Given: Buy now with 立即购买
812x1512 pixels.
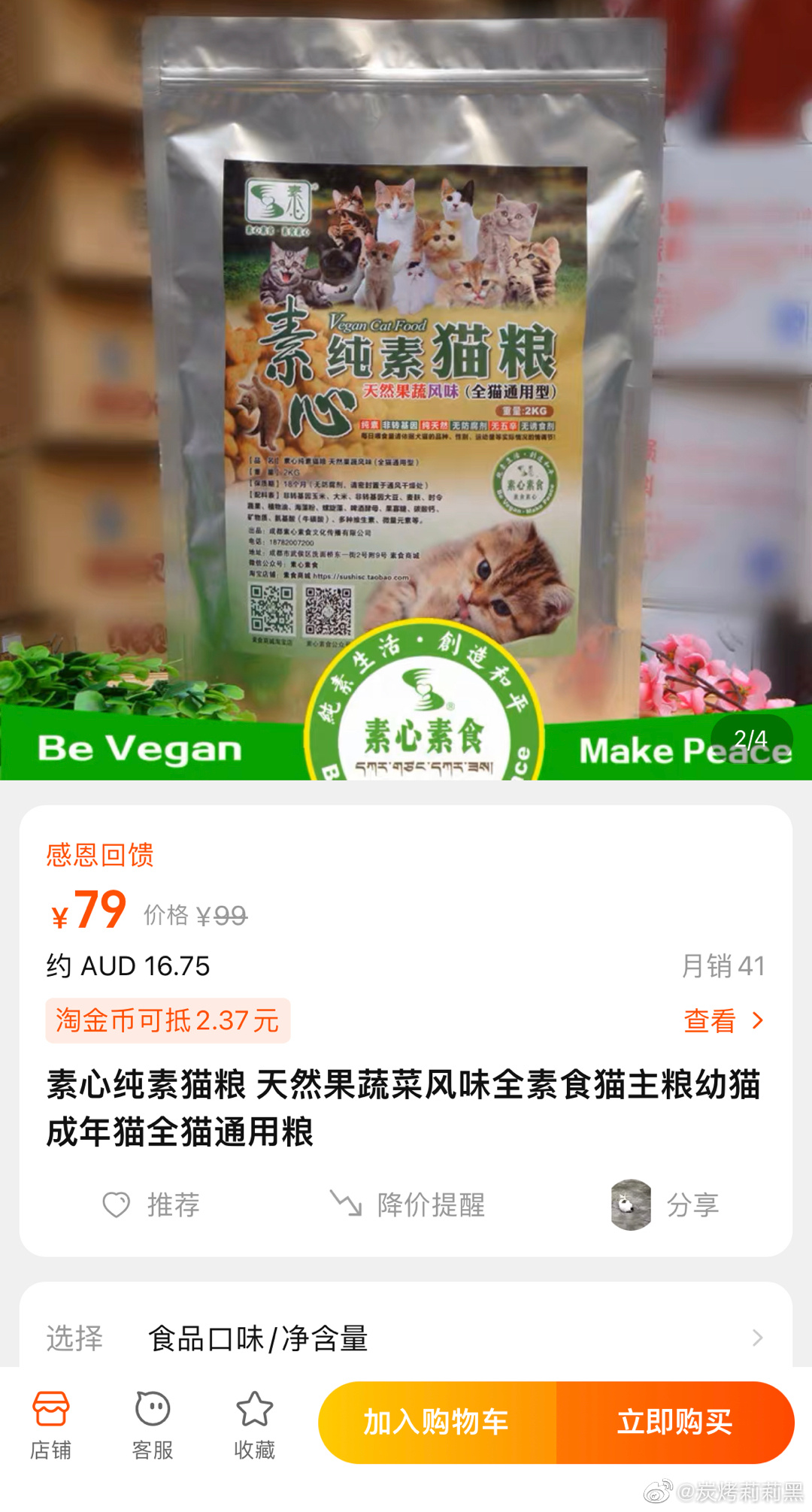Looking at the screenshot, I should pos(674,1422).
